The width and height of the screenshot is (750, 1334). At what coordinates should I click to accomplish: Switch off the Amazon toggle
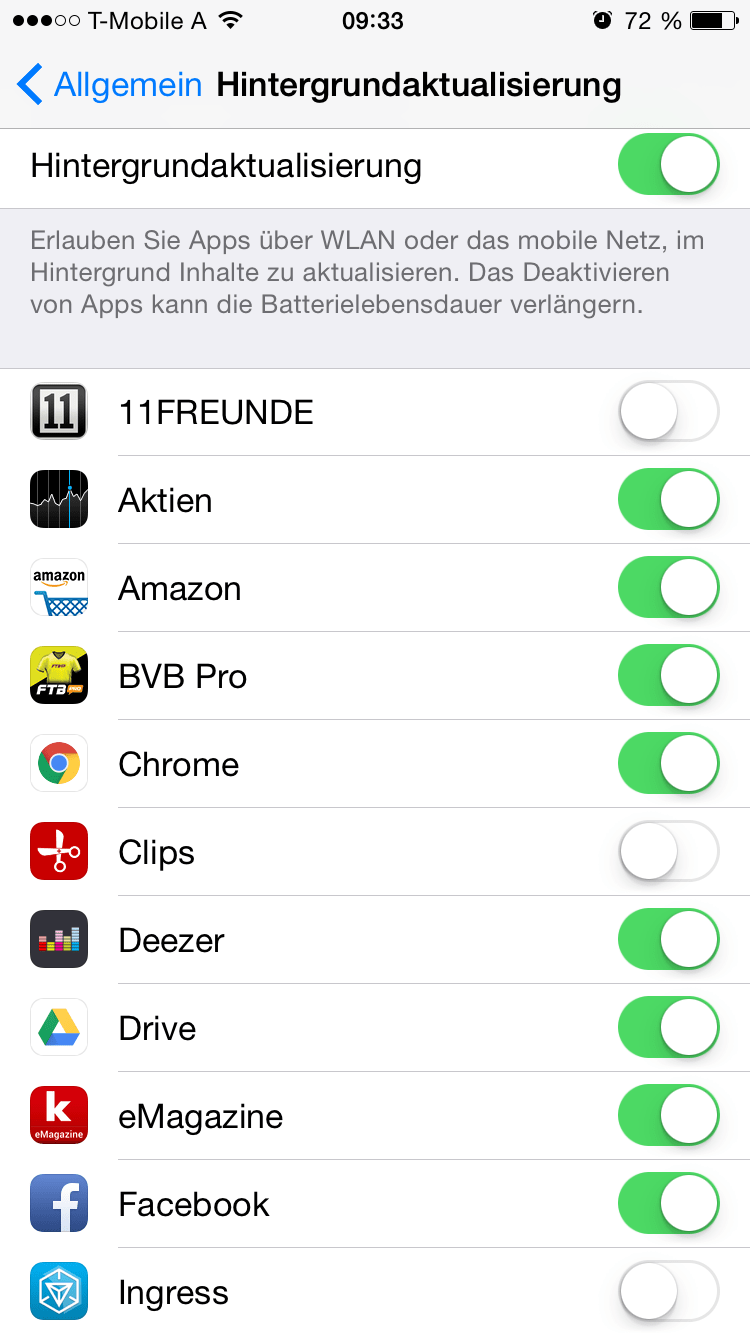[668, 588]
